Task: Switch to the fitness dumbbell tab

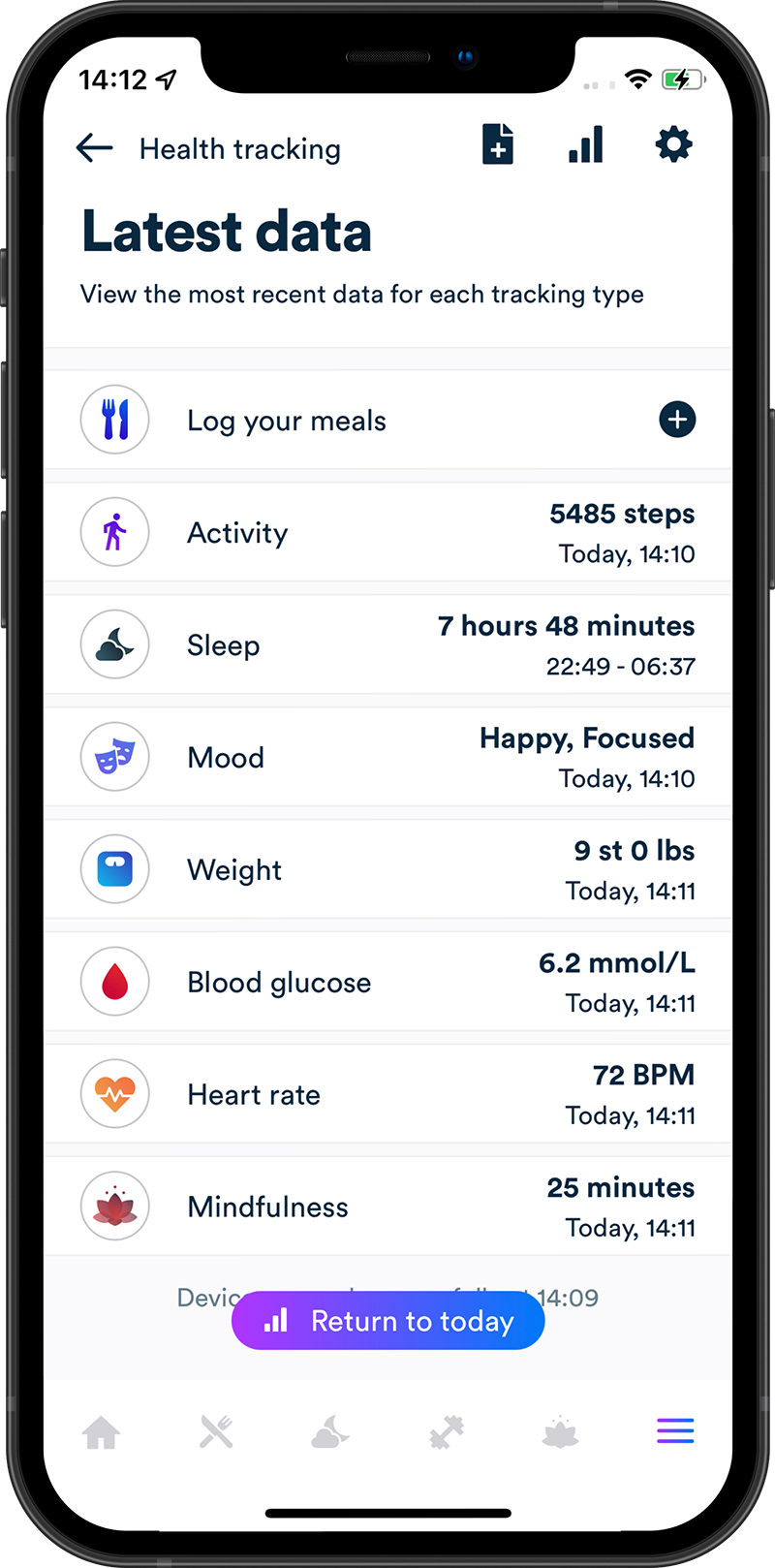Action: (x=447, y=1431)
